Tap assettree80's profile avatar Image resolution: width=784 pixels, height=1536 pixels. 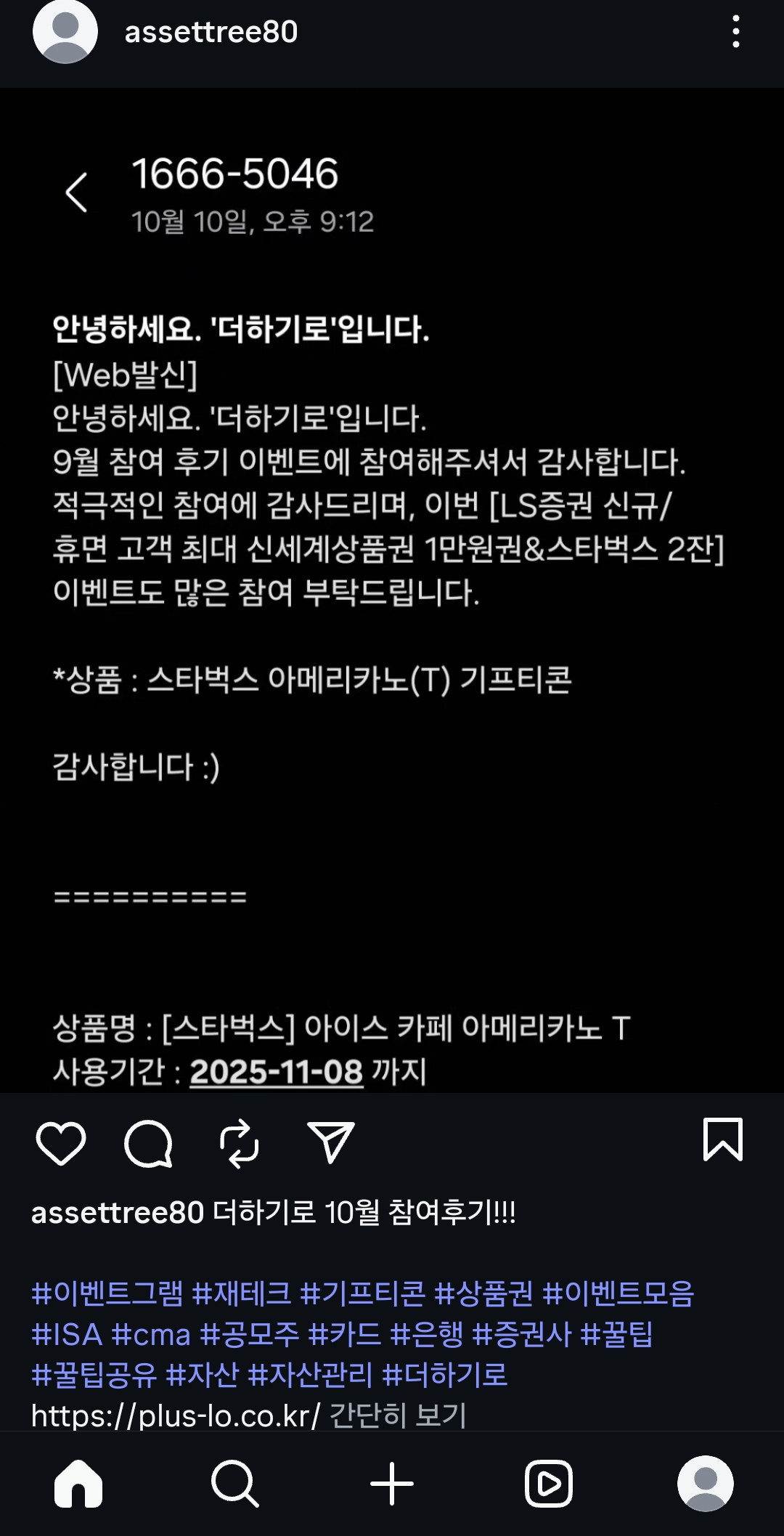65,32
